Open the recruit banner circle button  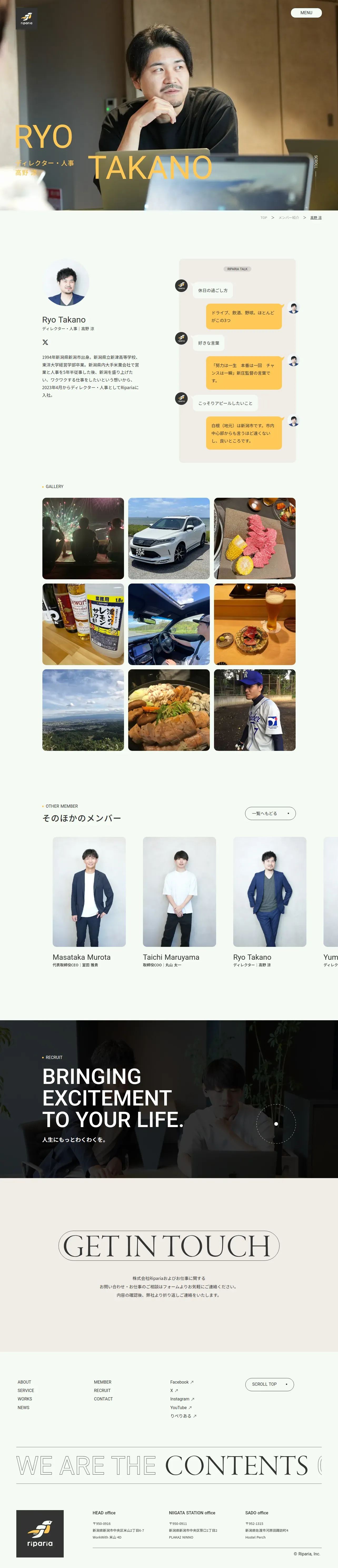tap(276, 1123)
